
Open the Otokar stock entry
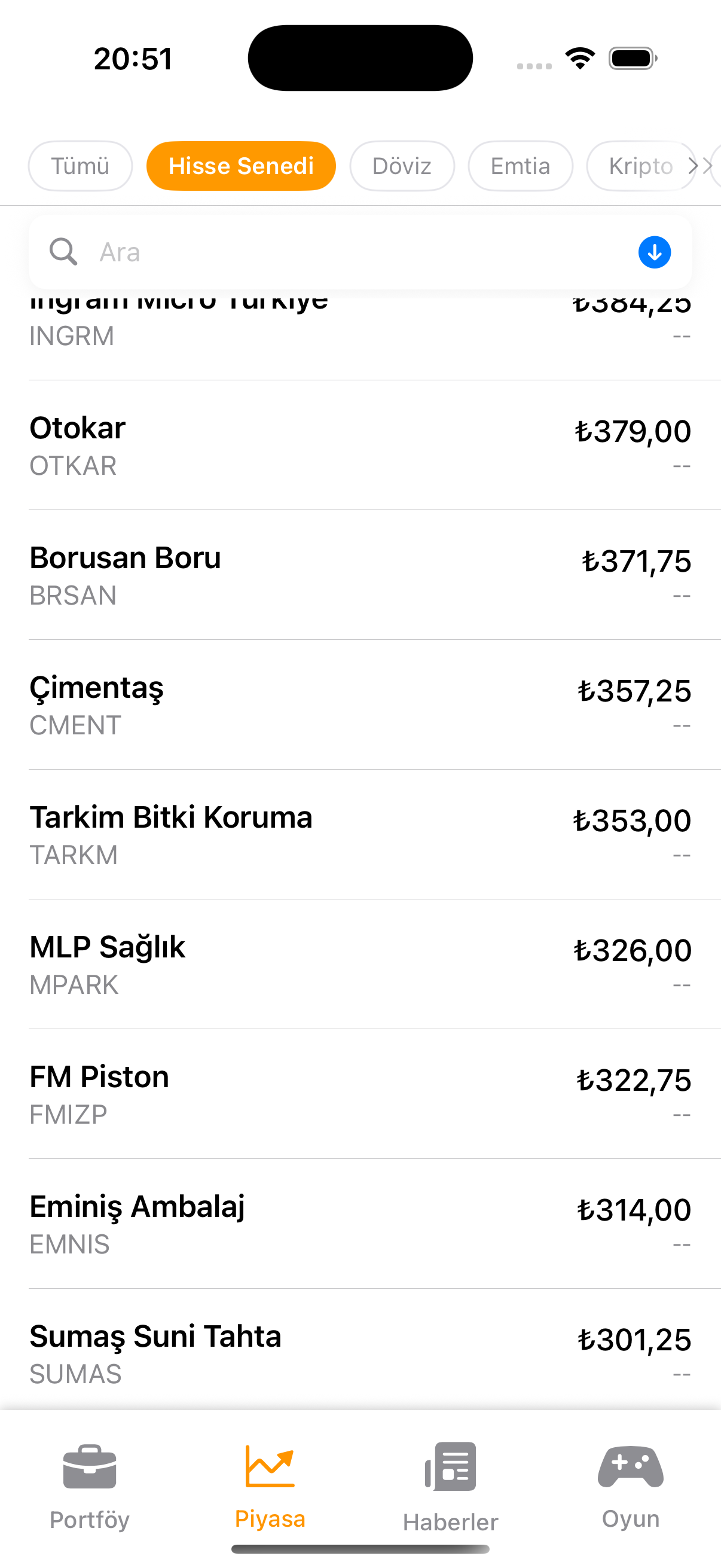(x=360, y=444)
